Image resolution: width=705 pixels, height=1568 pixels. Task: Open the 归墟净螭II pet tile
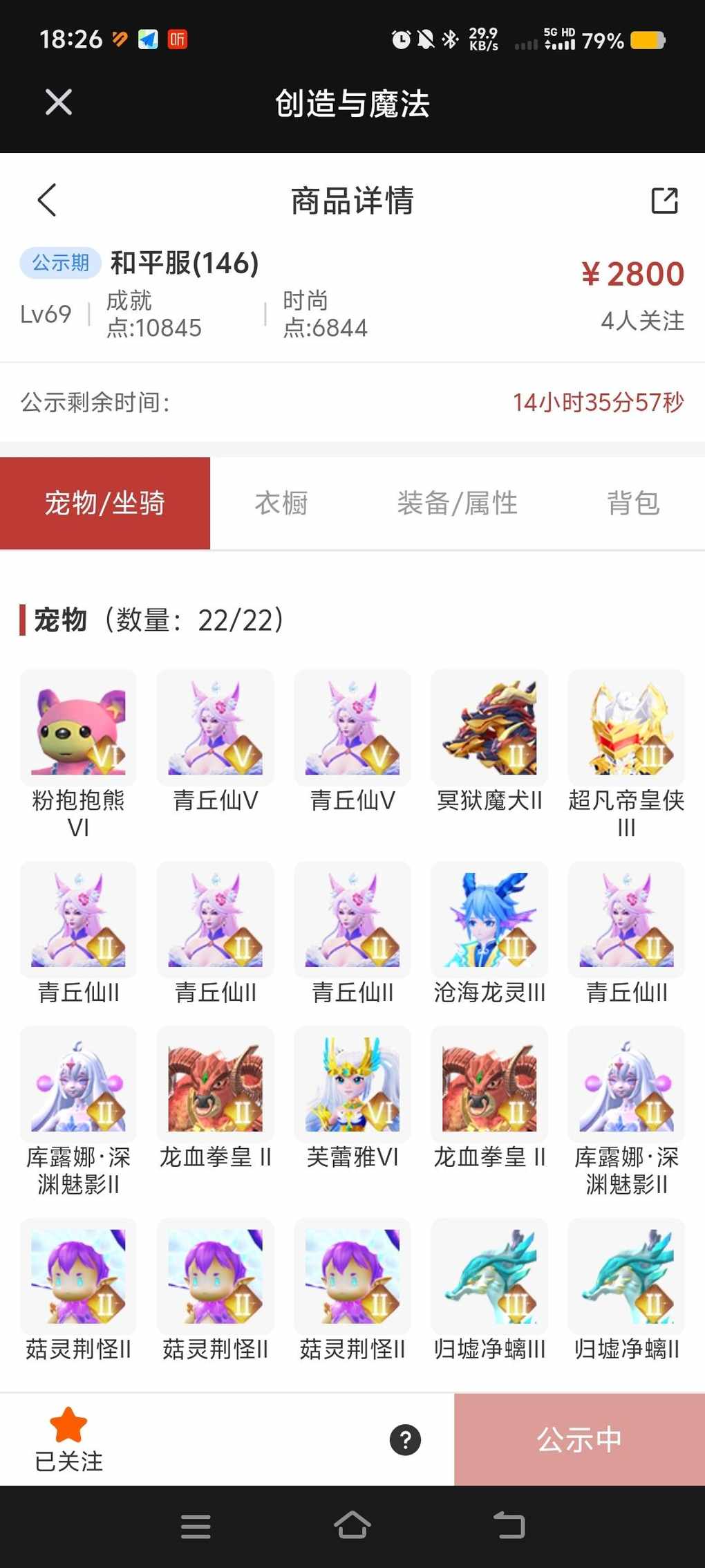pos(626,1276)
